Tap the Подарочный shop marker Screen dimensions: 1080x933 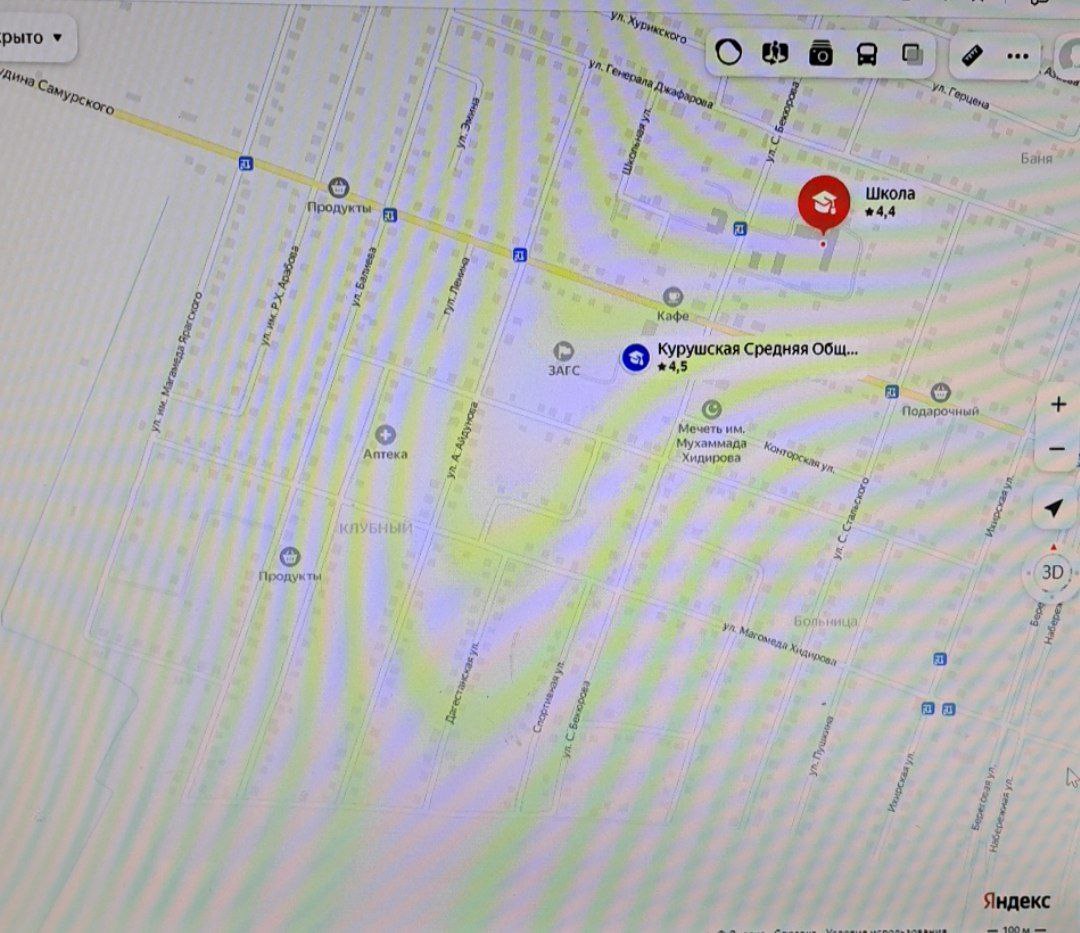tap(940, 392)
